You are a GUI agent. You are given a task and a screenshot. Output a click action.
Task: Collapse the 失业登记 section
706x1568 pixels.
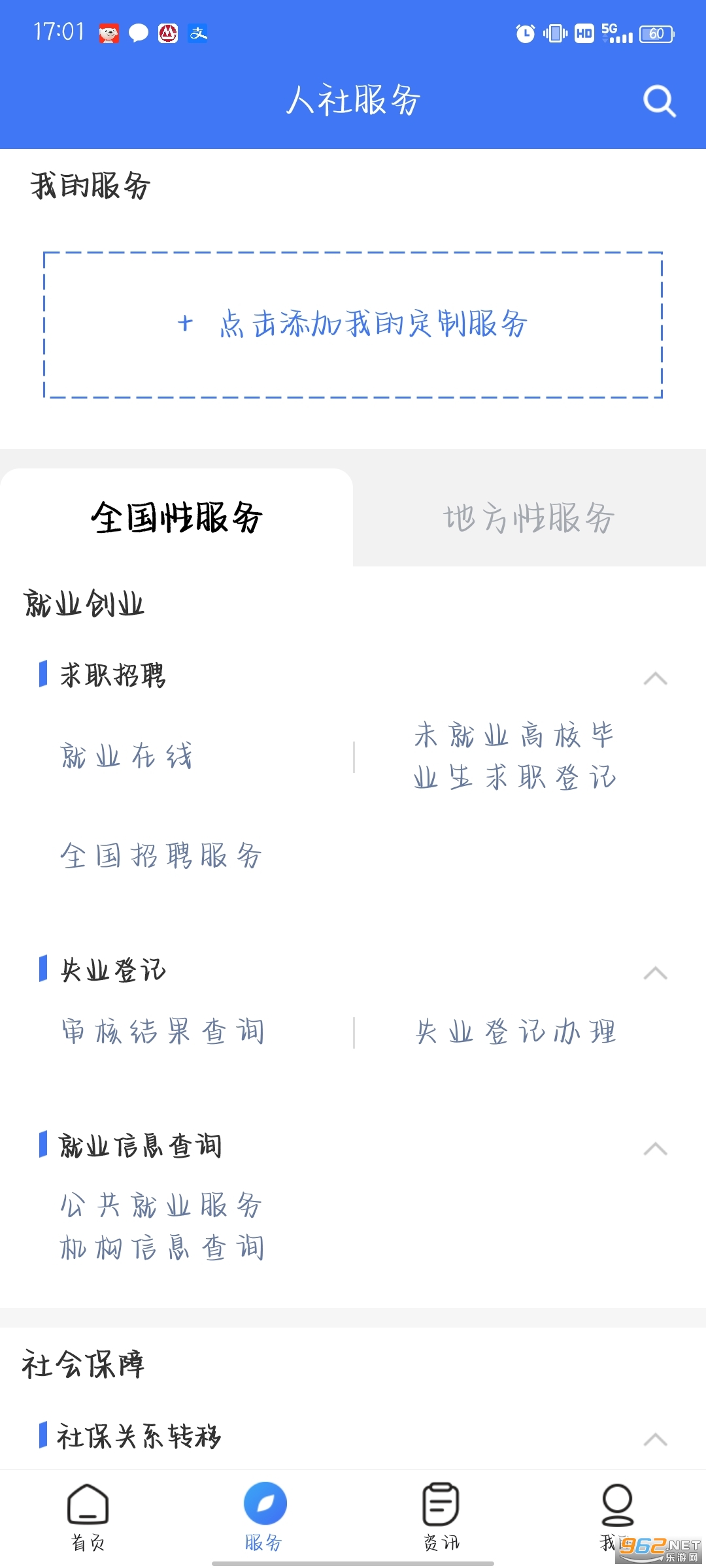coord(655,973)
